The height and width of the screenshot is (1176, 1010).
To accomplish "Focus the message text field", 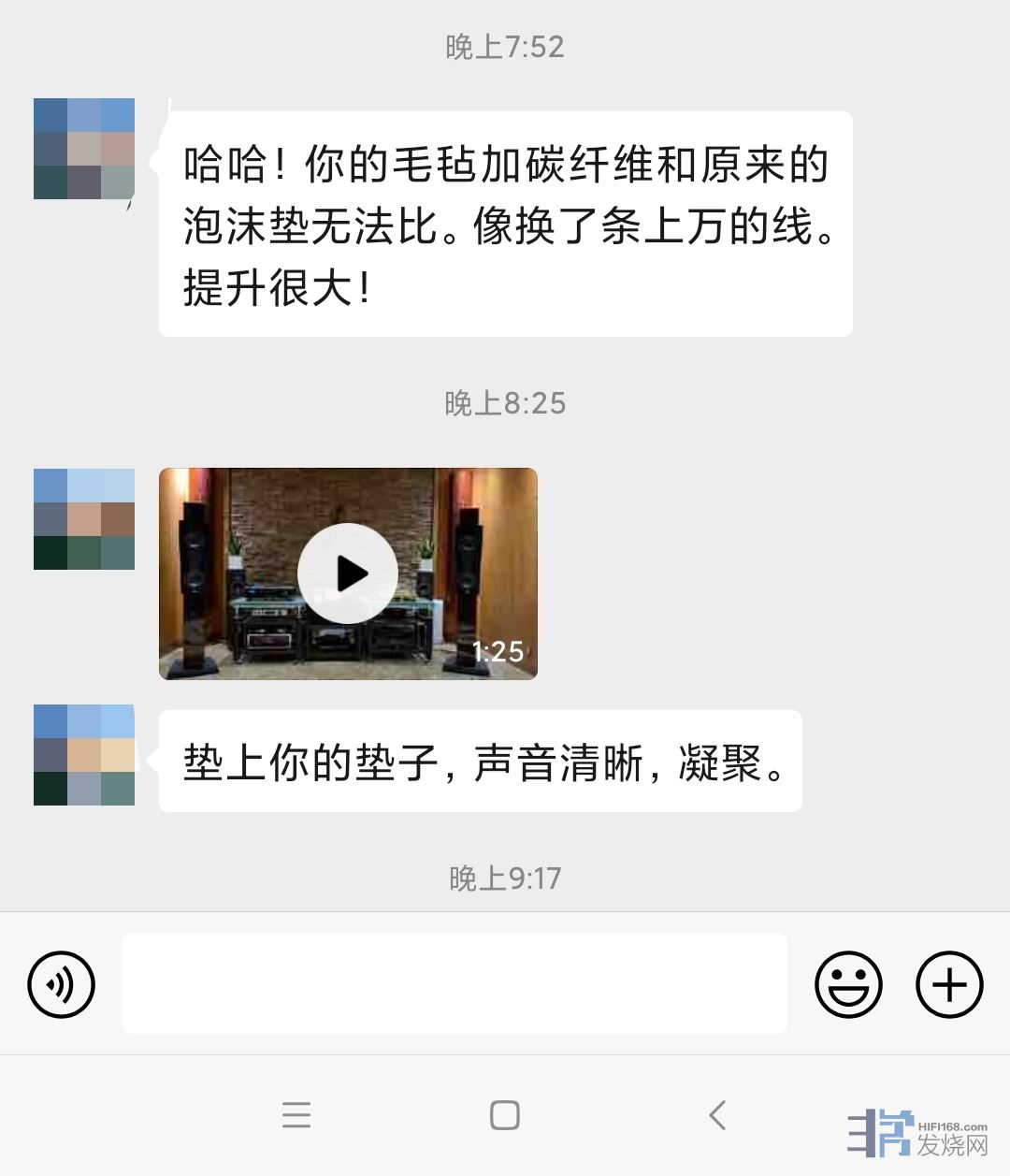I will coord(454,983).
